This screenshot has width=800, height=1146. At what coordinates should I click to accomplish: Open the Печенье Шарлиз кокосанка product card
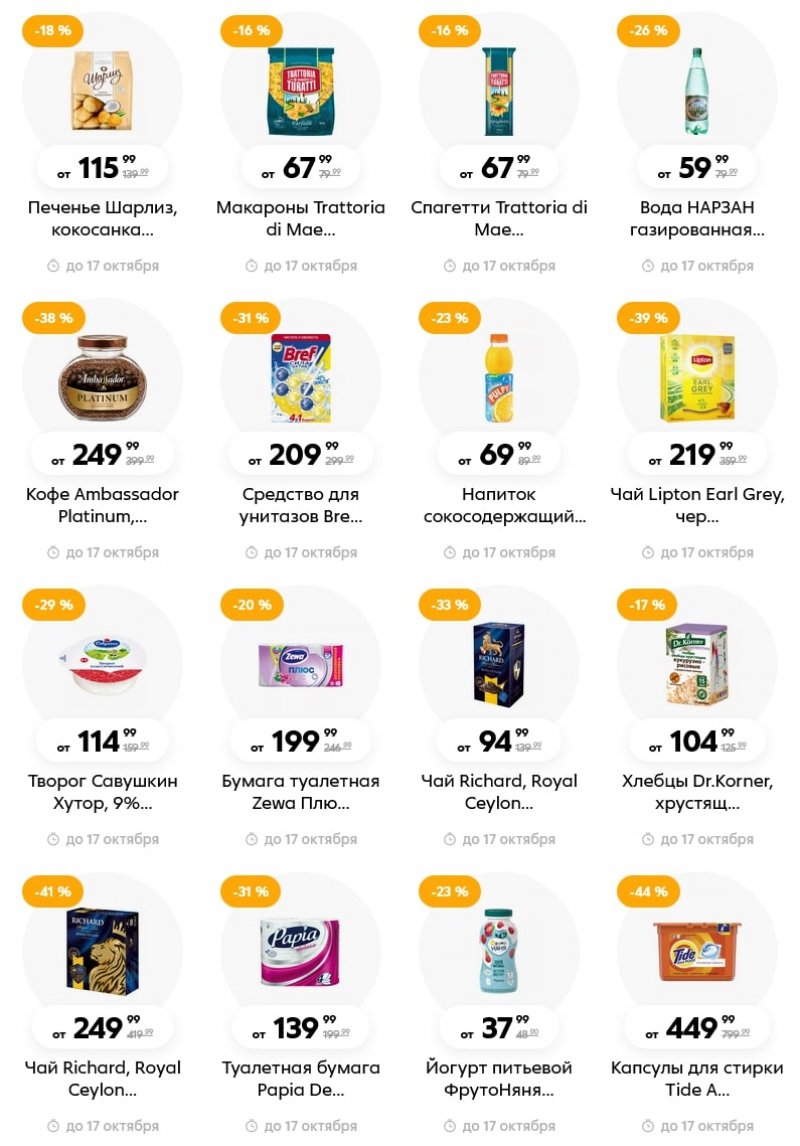102,92
